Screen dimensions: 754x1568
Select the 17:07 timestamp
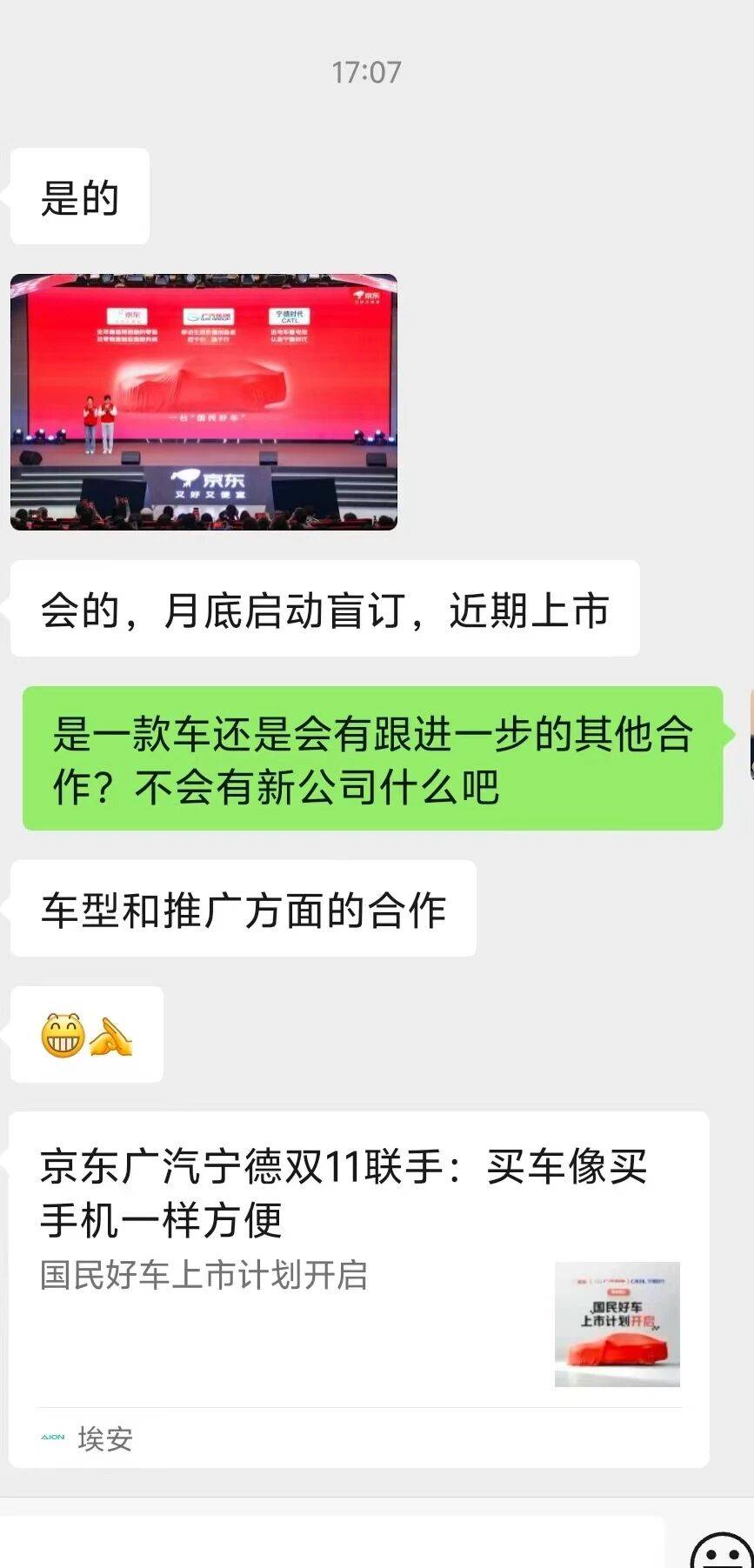pyautogui.click(x=366, y=74)
